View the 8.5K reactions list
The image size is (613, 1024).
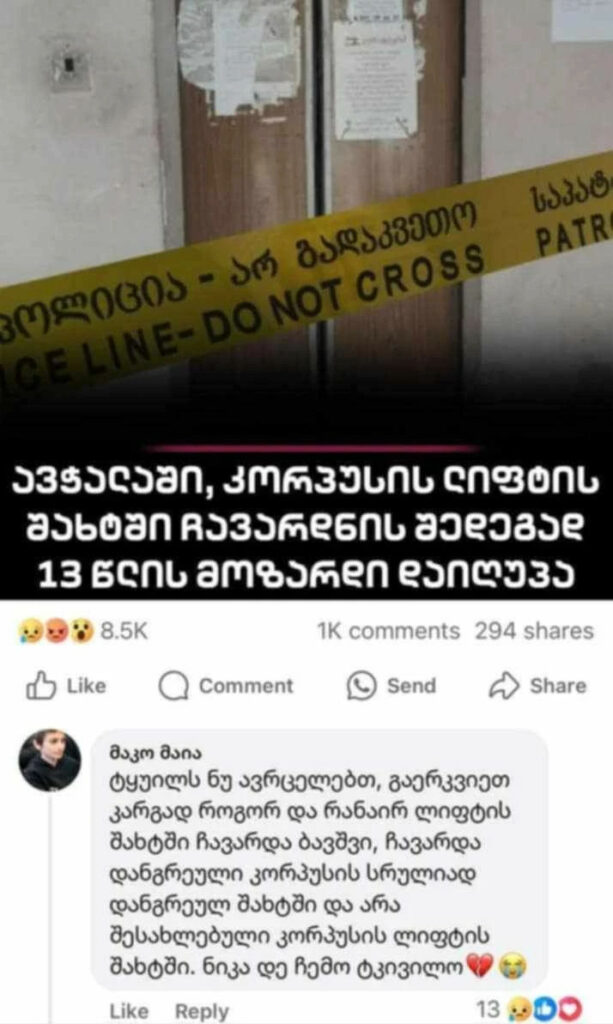[x=84, y=631]
